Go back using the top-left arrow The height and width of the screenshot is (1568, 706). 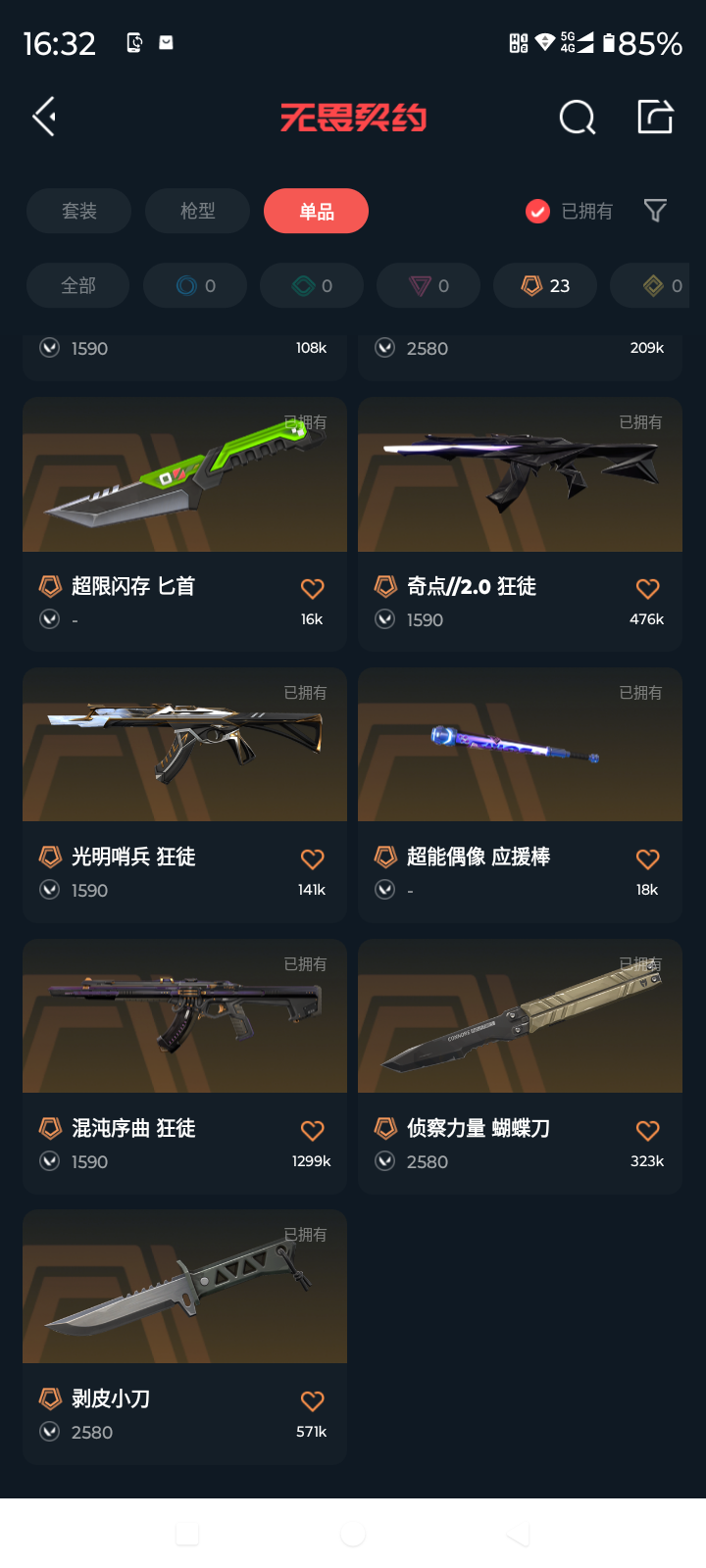[44, 118]
